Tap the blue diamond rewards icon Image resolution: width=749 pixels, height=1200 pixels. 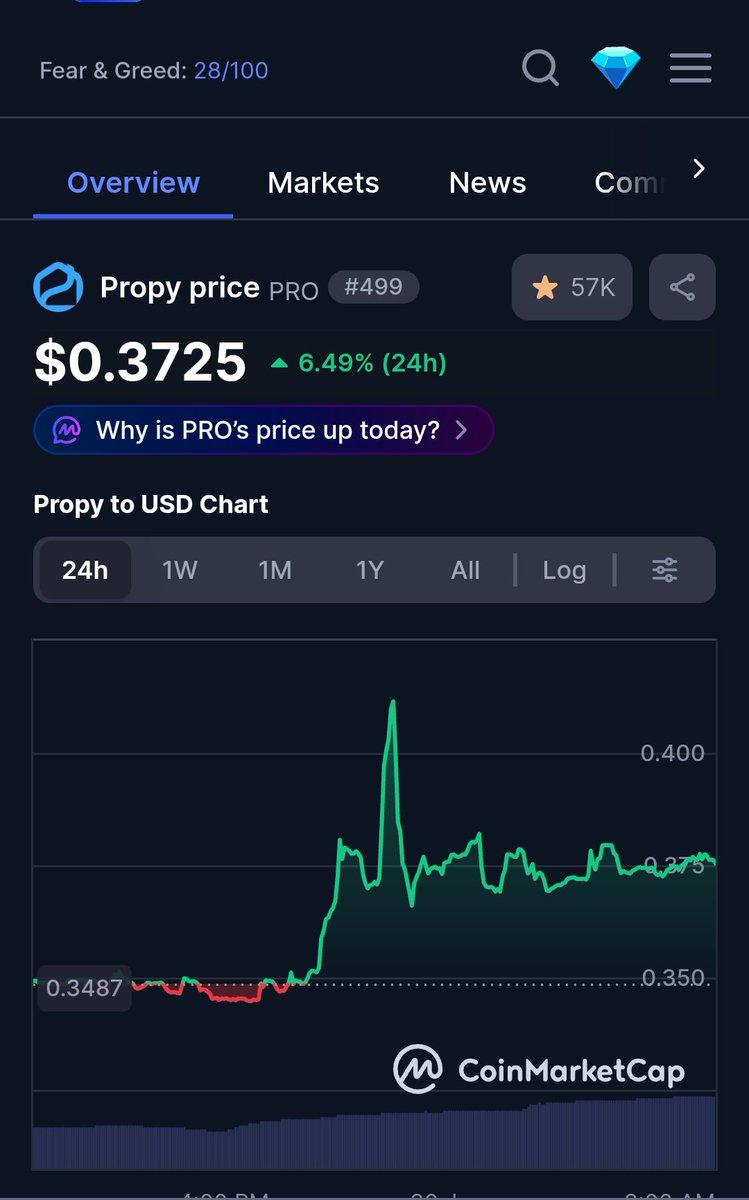tap(616, 69)
